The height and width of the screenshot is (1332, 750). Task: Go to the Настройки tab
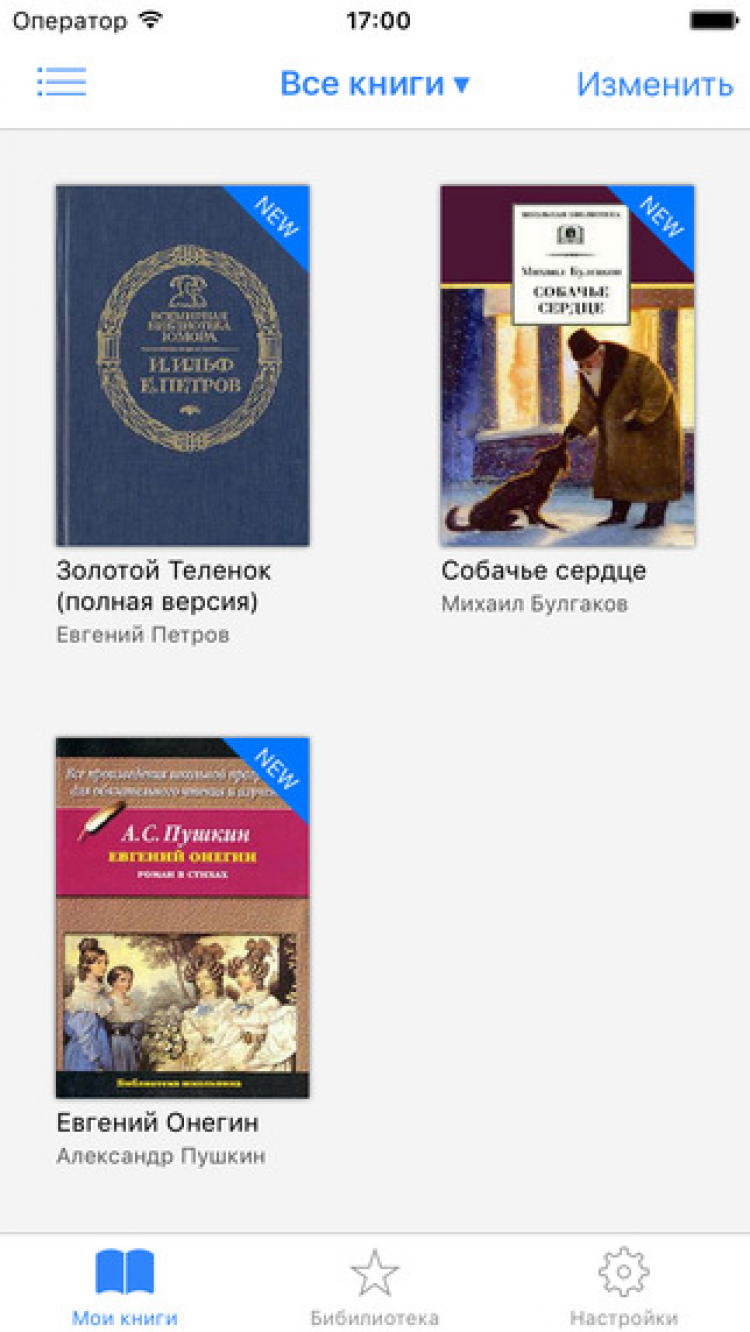coord(623,1287)
